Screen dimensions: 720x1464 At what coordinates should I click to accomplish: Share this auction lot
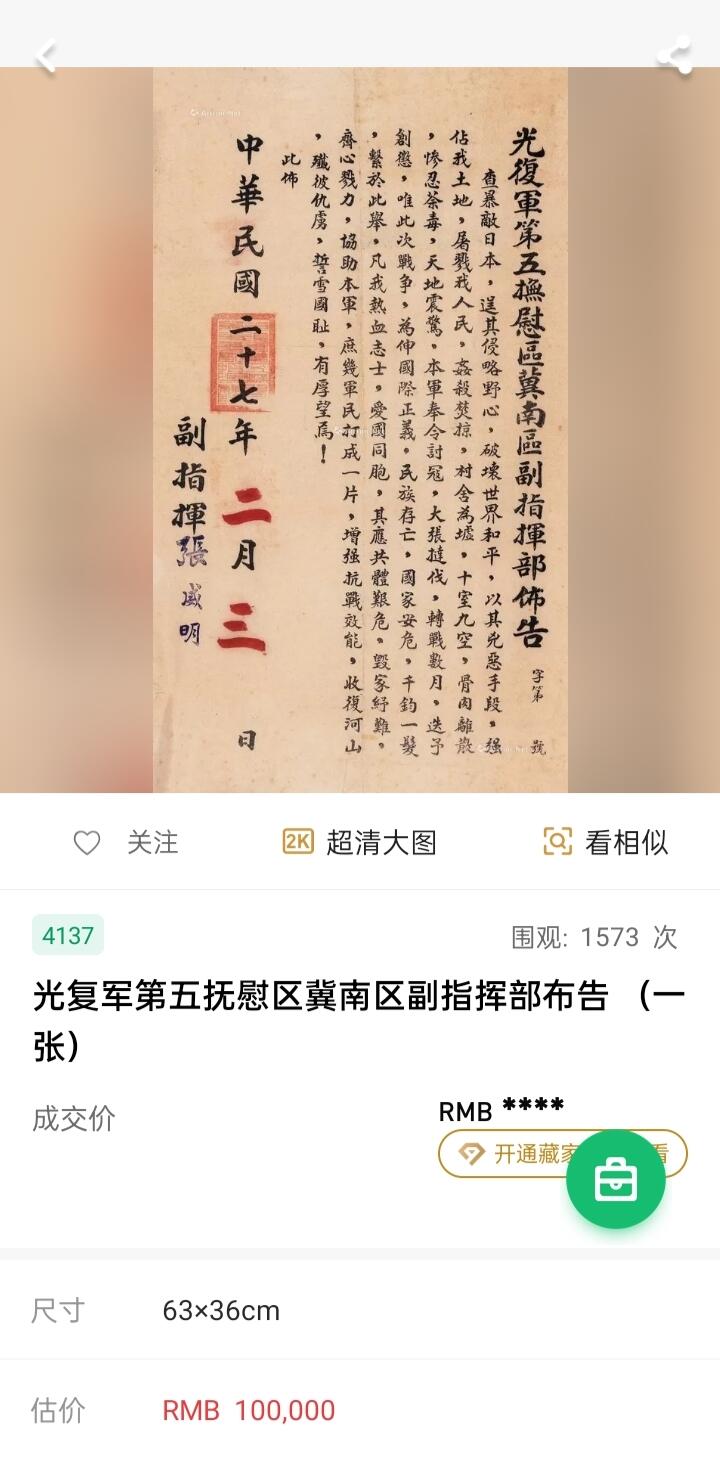(674, 56)
